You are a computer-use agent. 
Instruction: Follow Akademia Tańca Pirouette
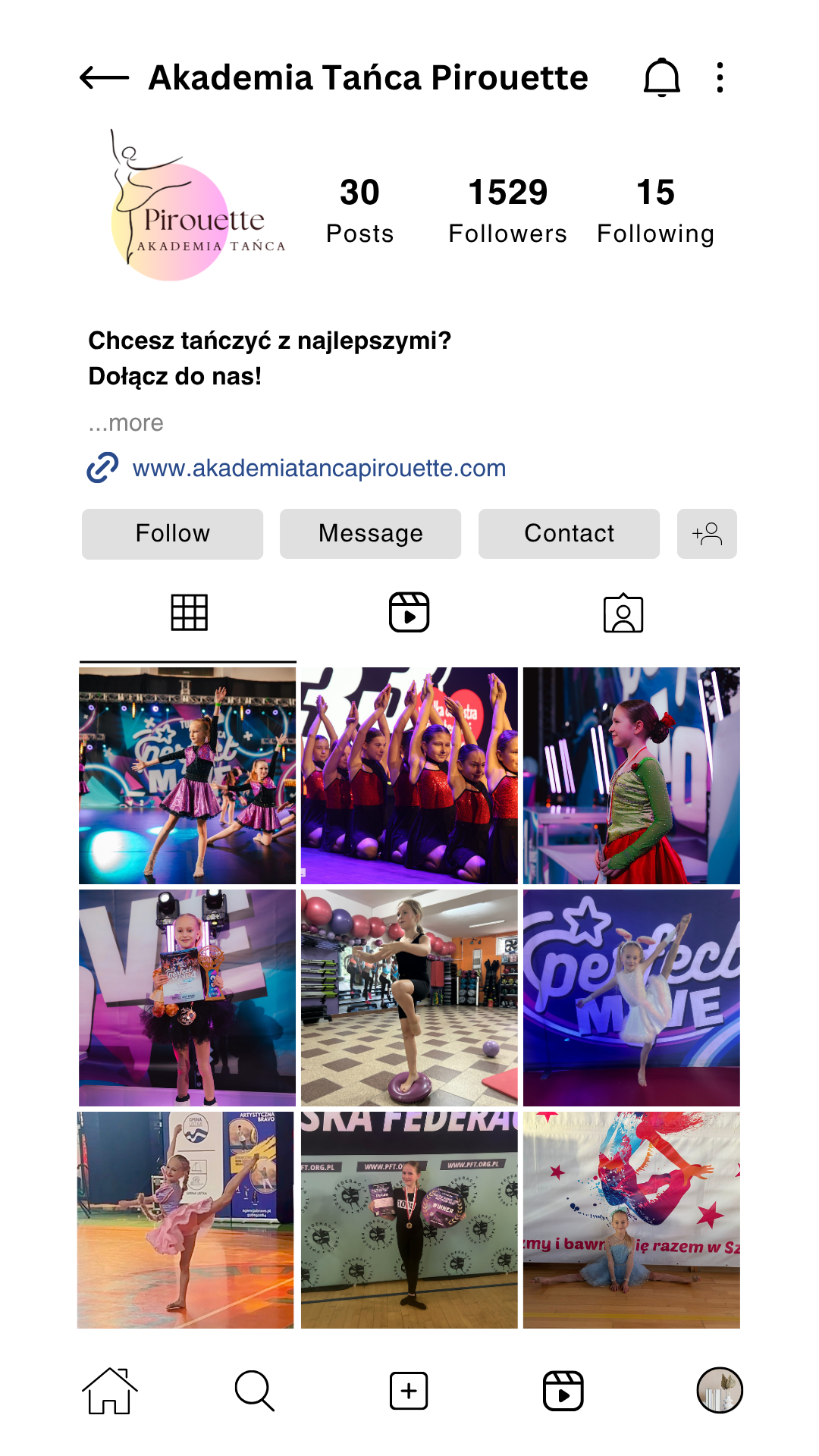[x=172, y=534]
